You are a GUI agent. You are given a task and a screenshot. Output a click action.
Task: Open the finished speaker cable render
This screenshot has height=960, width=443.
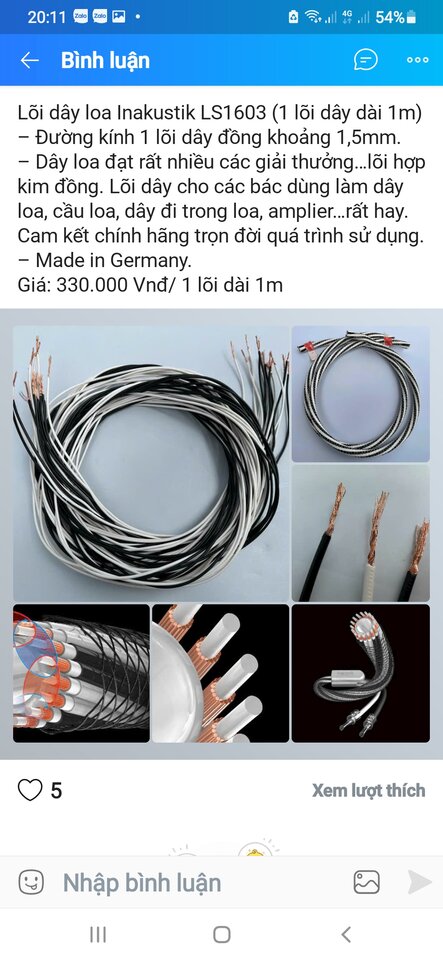tap(360, 673)
